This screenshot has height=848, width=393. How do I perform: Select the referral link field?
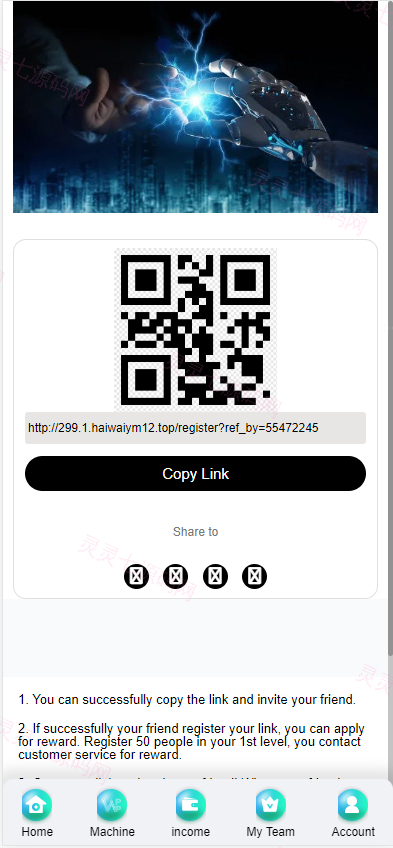(x=195, y=428)
